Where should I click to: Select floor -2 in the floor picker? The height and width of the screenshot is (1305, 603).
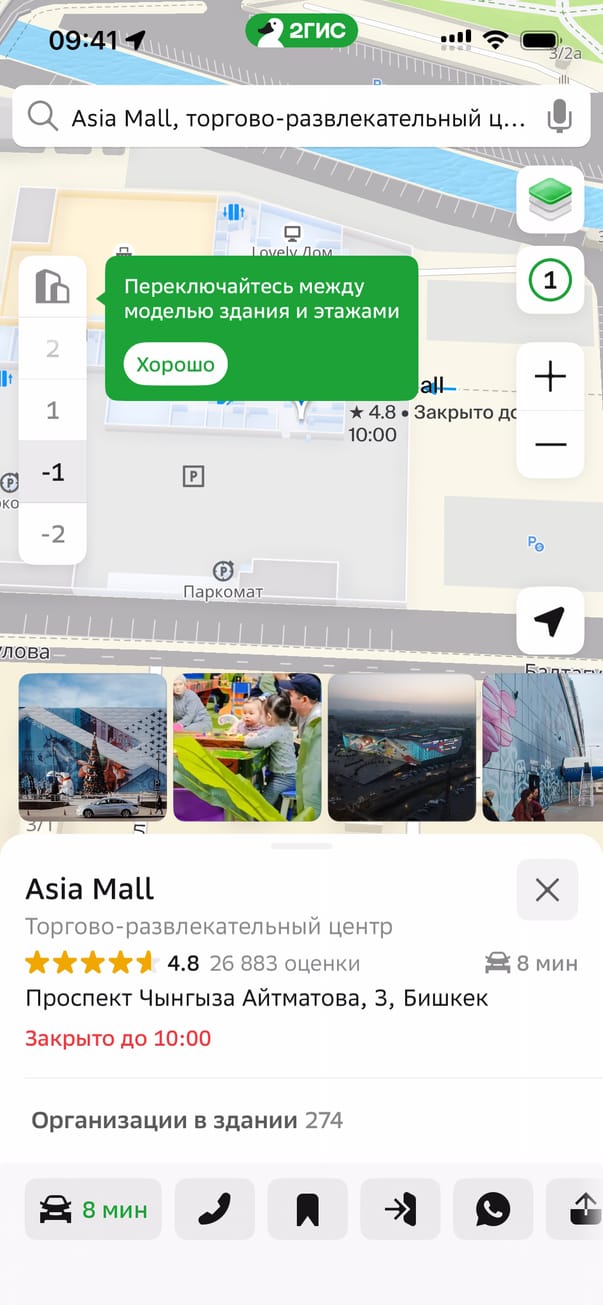click(x=53, y=534)
